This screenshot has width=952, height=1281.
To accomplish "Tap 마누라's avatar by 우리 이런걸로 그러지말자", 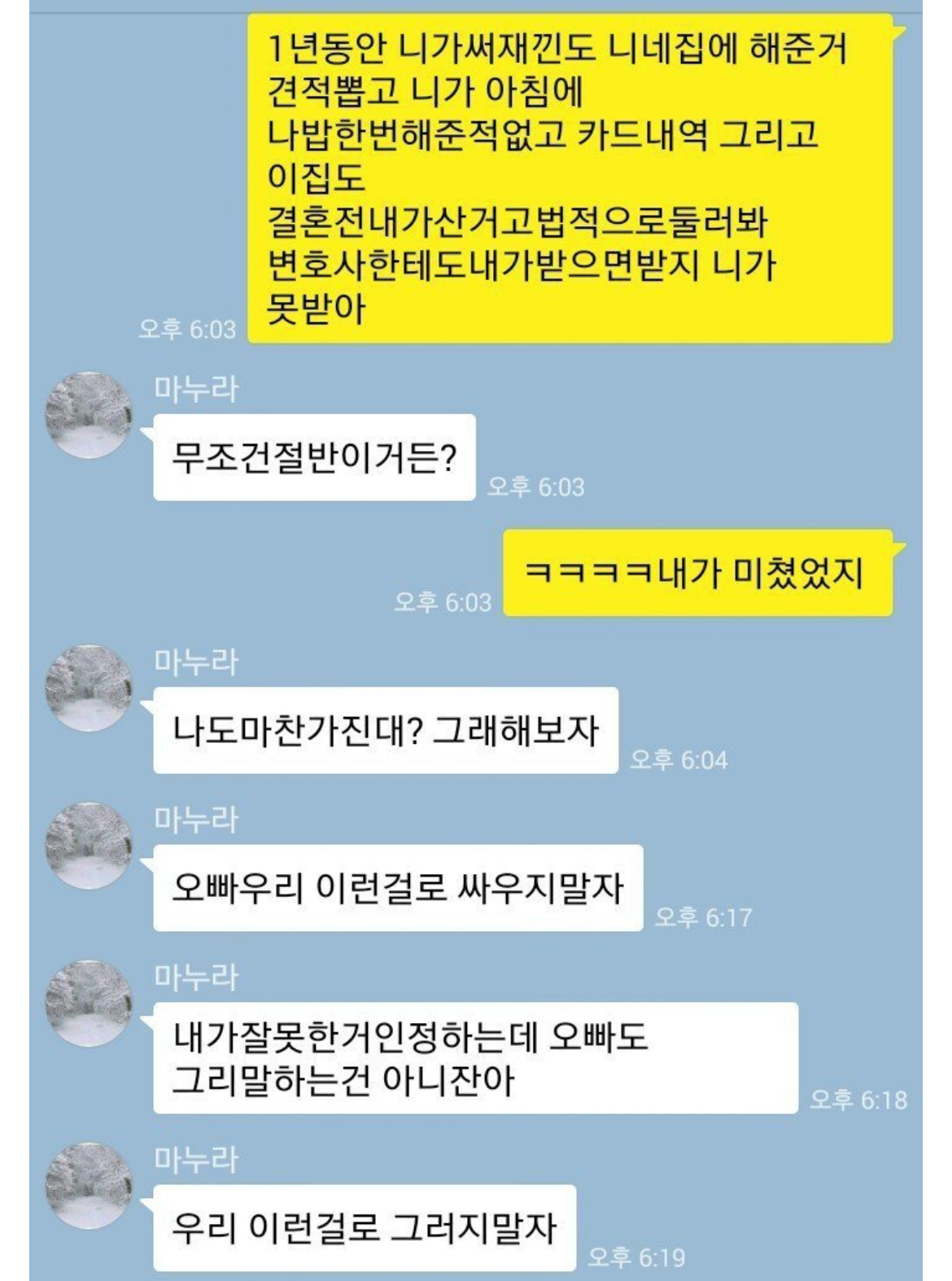I will click(x=88, y=1185).
